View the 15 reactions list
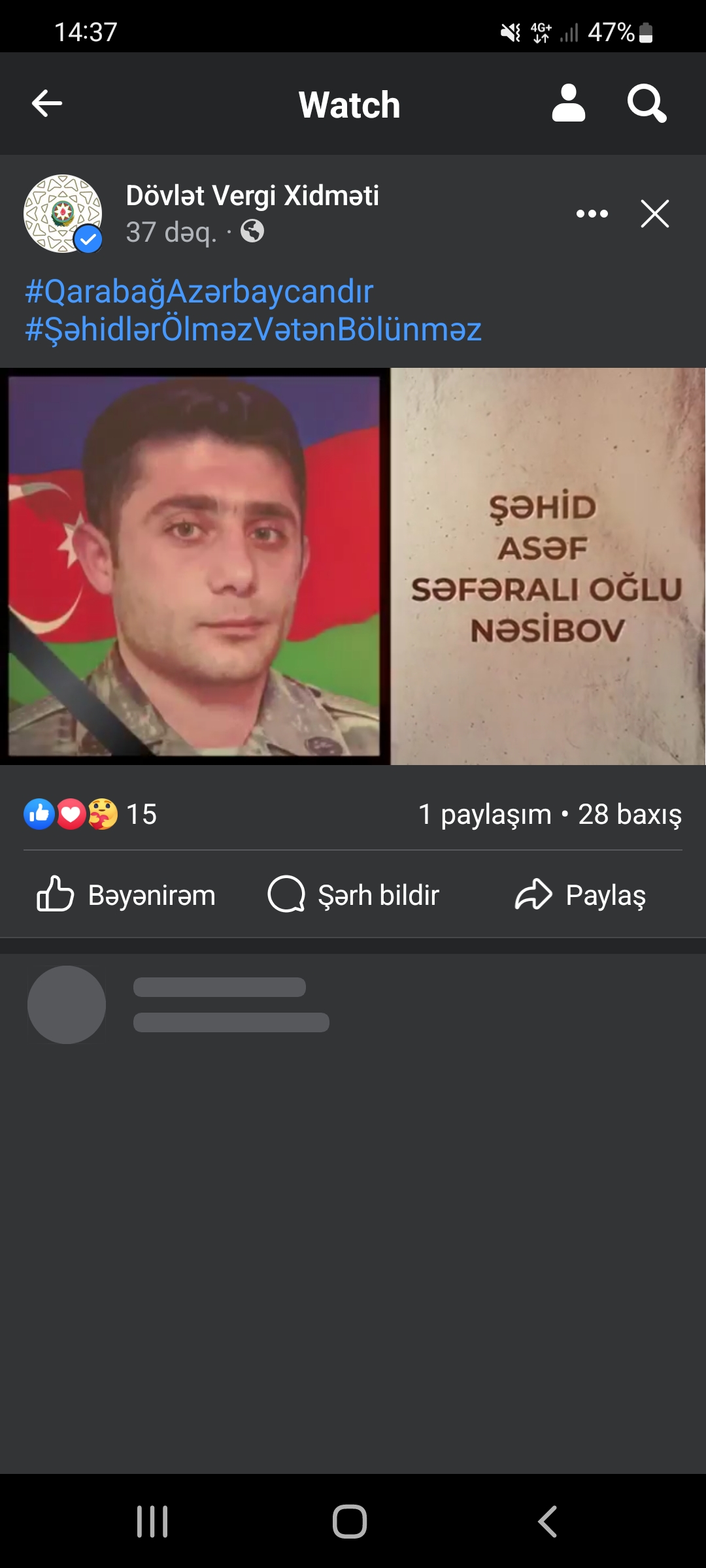 pos(90,814)
